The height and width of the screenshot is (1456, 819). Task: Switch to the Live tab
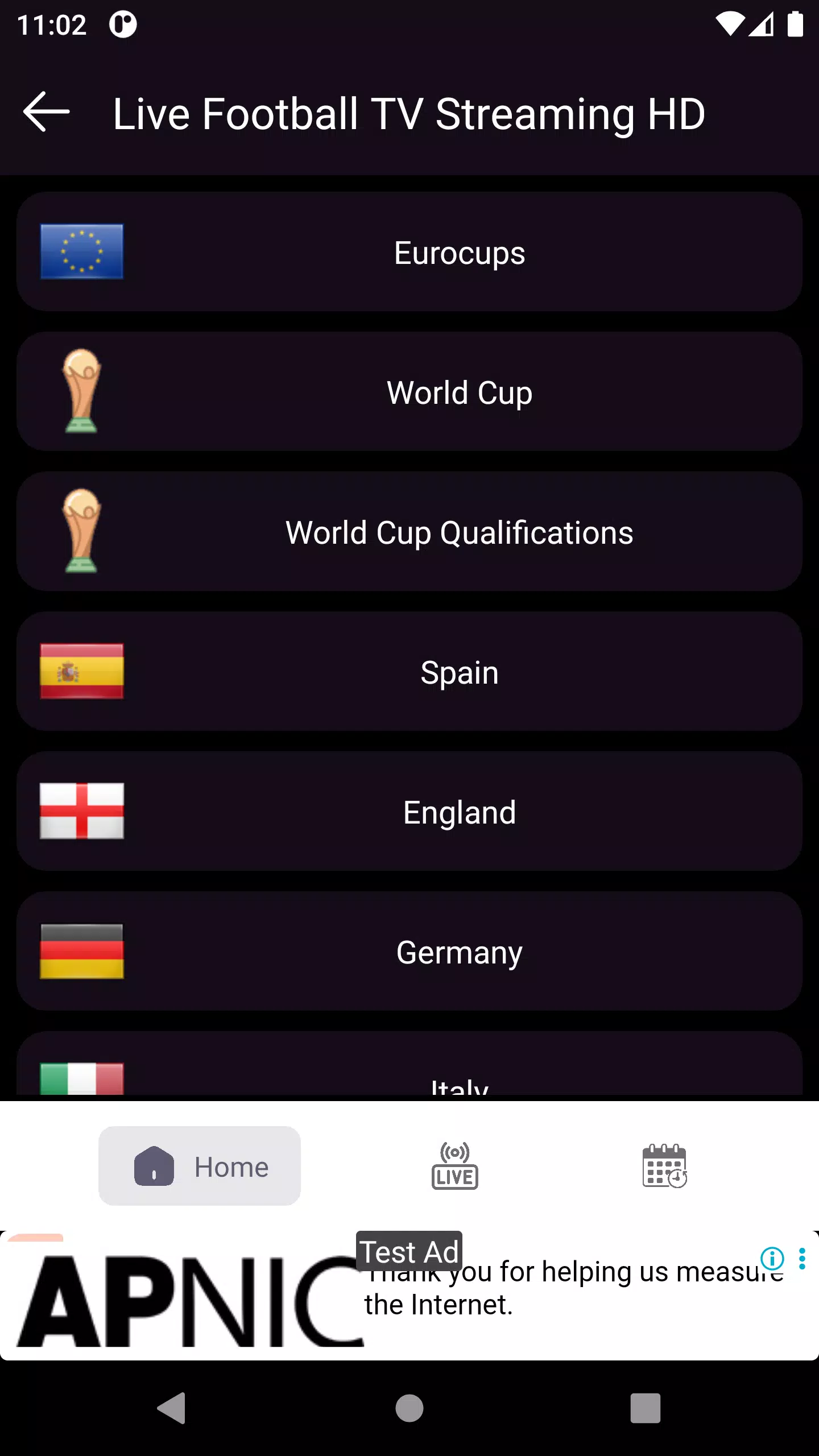(454, 1166)
